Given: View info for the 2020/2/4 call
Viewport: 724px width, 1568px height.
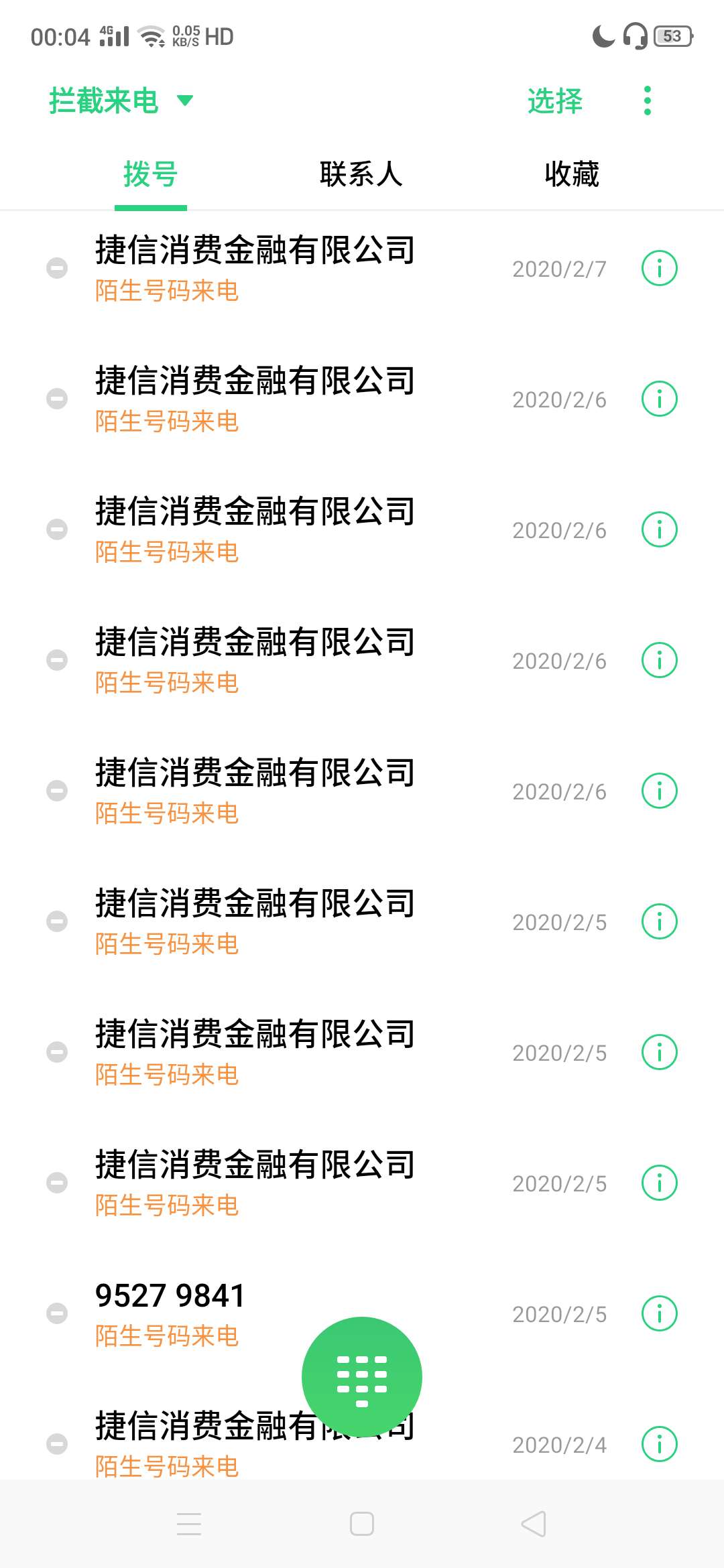Looking at the screenshot, I should coord(660,1444).
